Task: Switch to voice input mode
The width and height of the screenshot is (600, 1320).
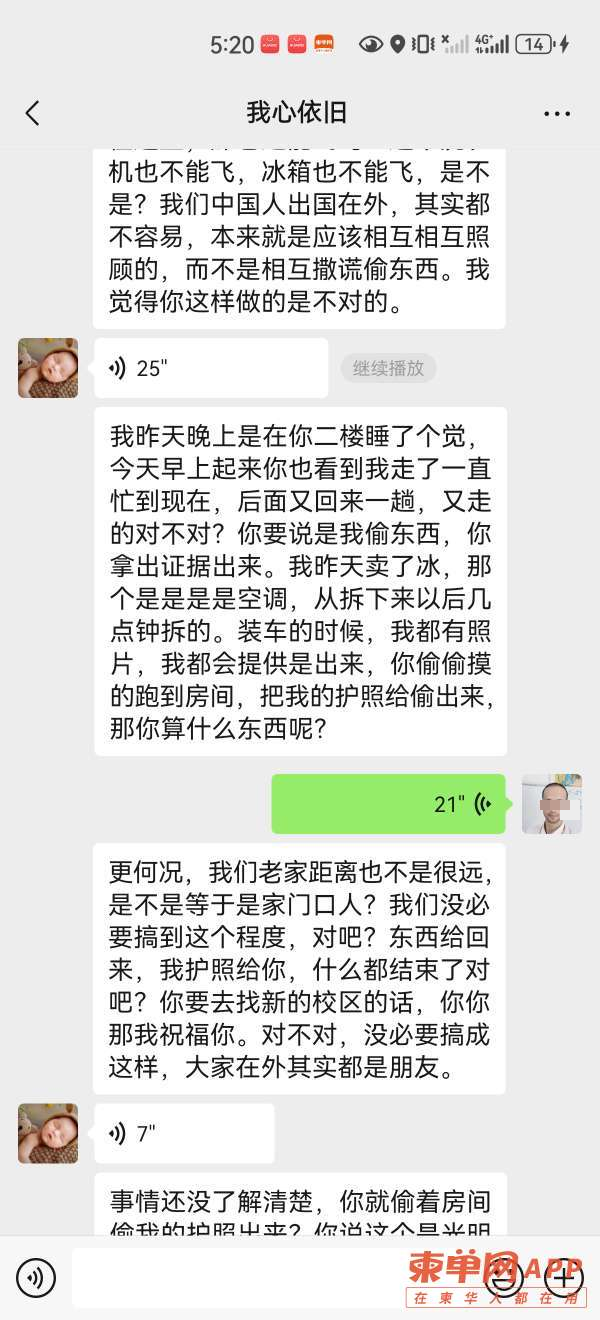Action: [x=36, y=1277]
